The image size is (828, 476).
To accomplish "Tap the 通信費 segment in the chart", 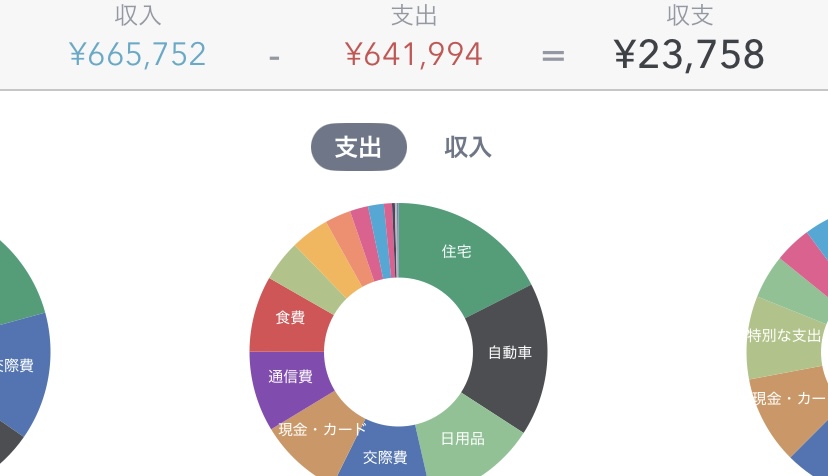I will 289,377.
